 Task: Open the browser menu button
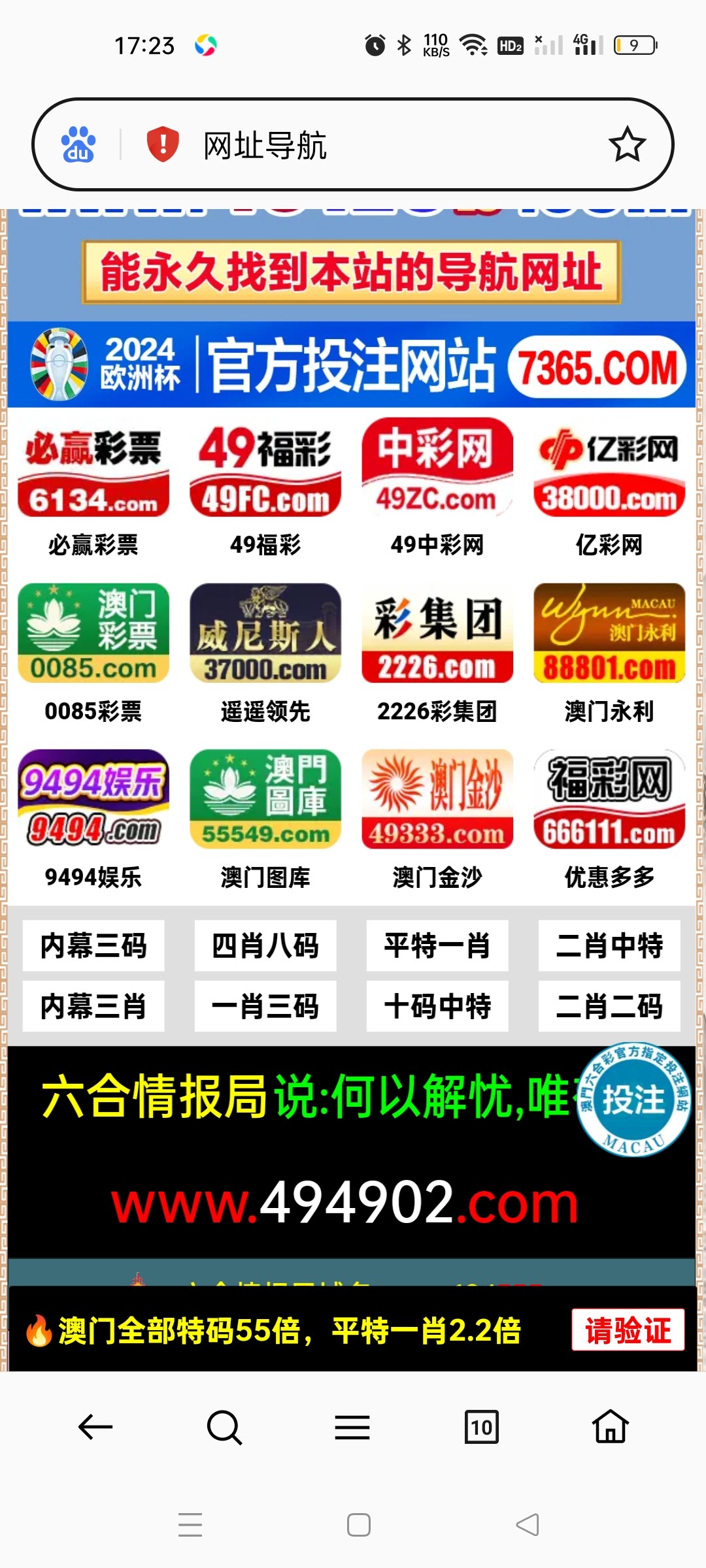point(352,1427)
